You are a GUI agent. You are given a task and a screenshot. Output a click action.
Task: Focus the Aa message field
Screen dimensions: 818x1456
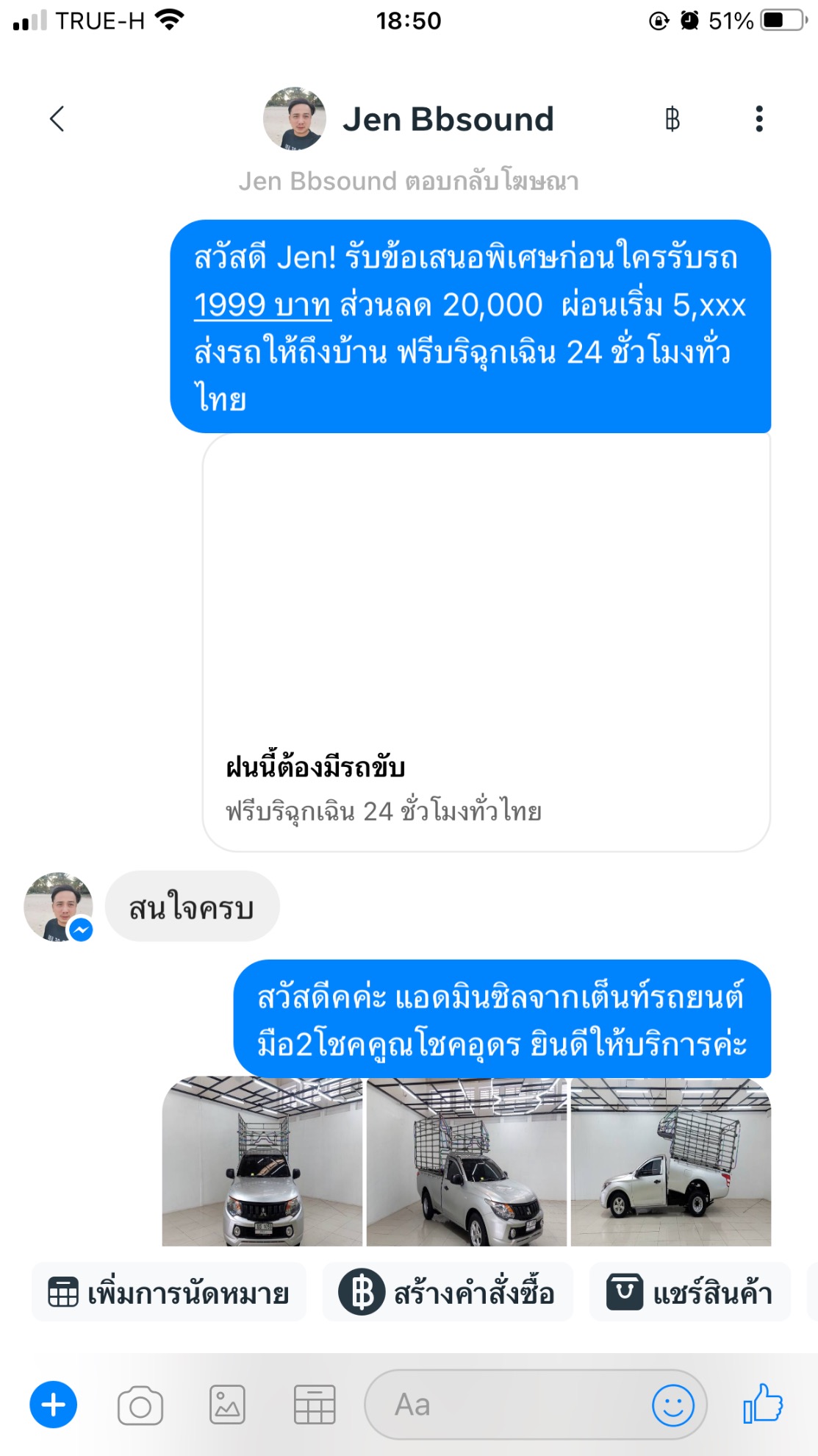point(507,1405)
